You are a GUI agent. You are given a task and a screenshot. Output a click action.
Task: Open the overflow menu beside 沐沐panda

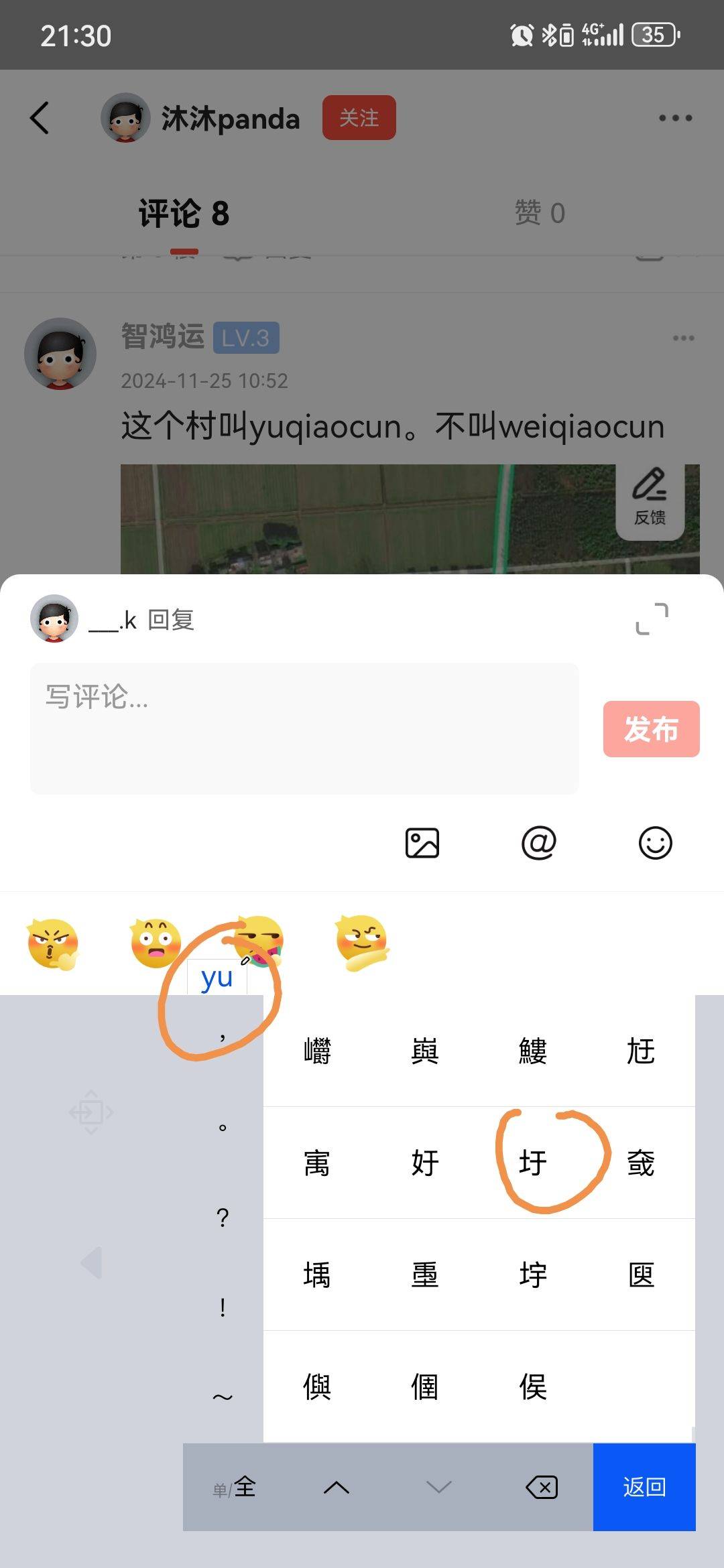[675, 118]
